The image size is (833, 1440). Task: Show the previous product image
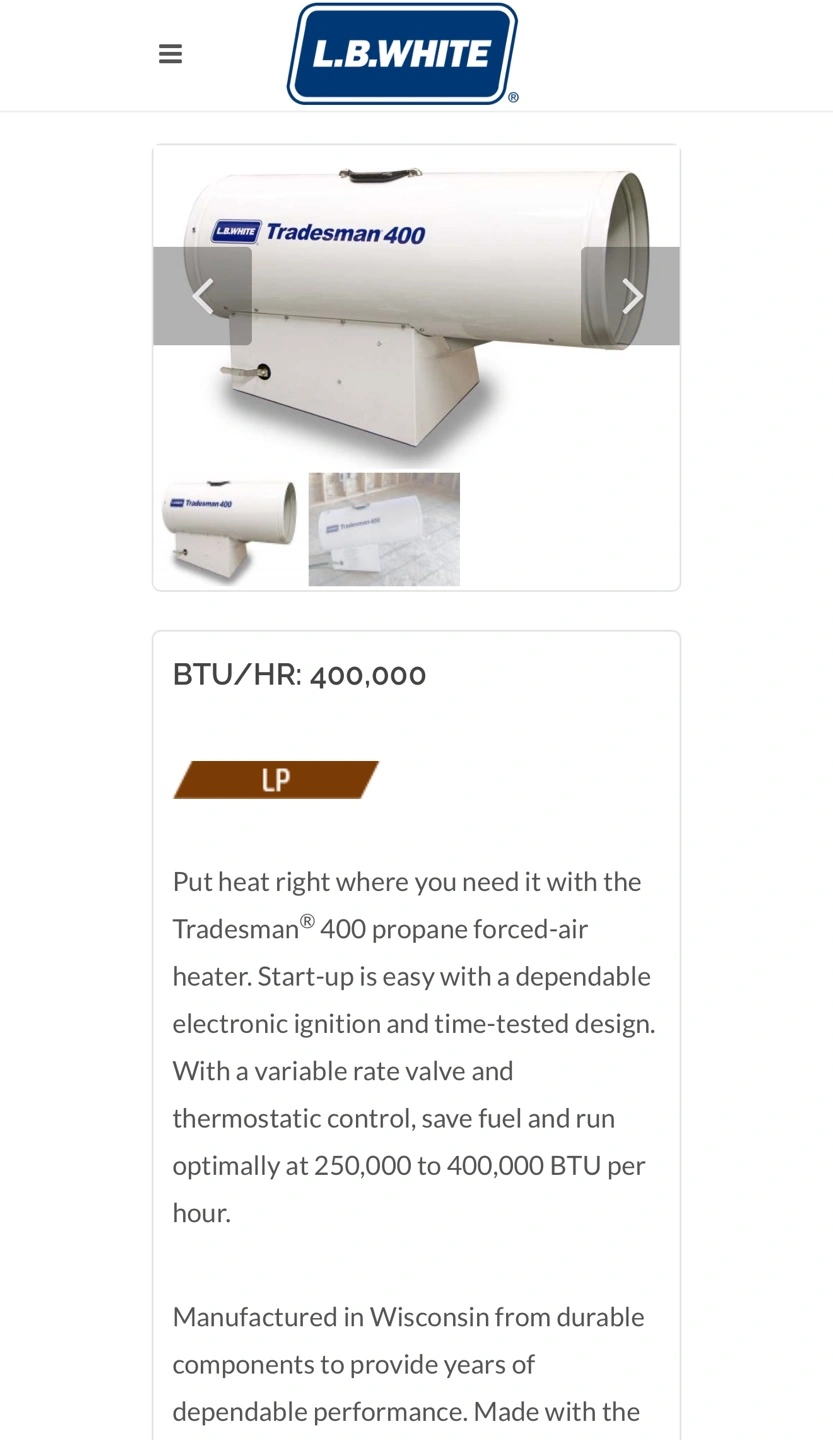click(202, 296)
